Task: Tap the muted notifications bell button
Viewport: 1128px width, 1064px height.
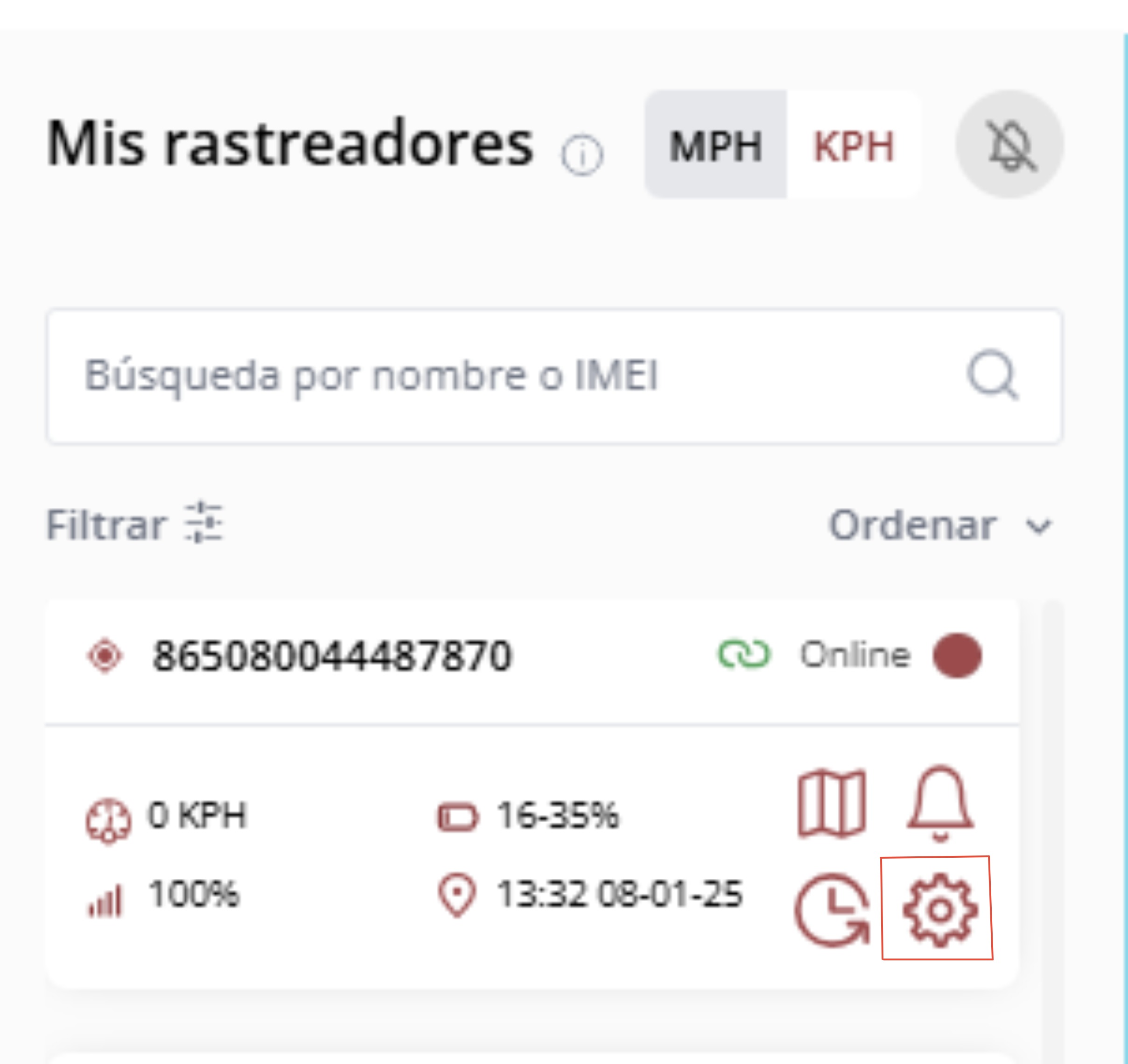Action: pos(1009,145)
